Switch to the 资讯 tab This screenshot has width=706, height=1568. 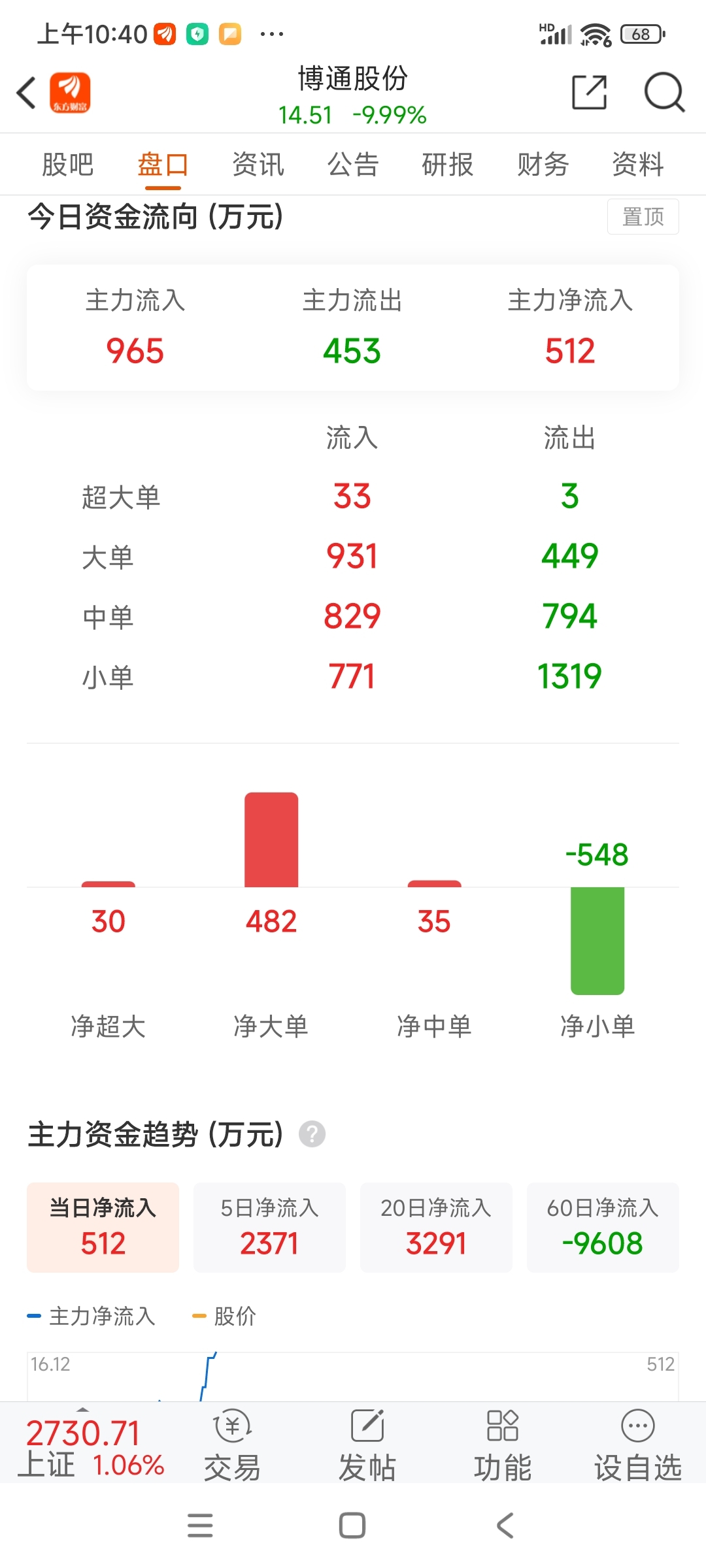[x=258, y=164]
